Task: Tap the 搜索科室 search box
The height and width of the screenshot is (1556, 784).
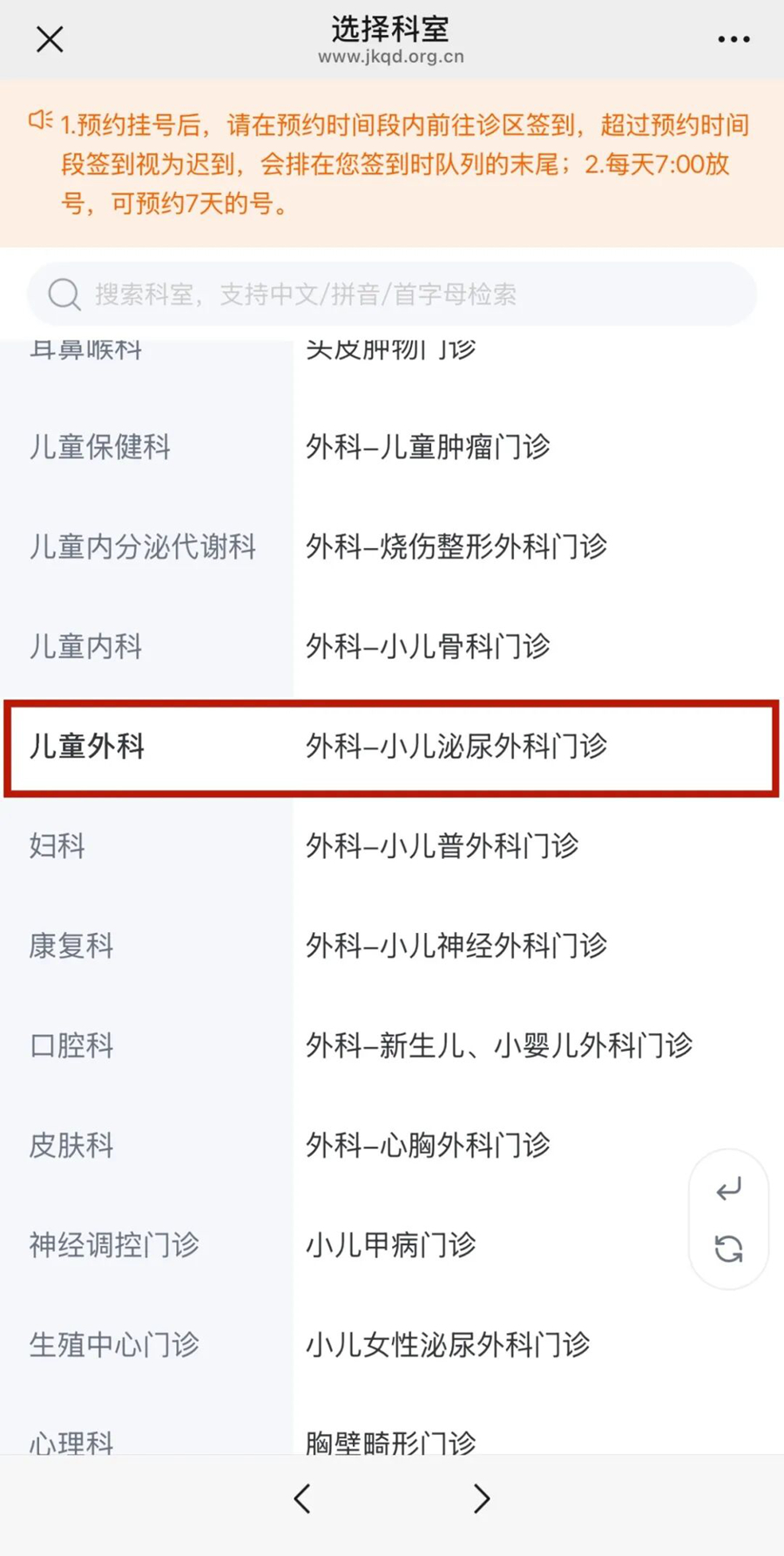Action: coord(392,294)
